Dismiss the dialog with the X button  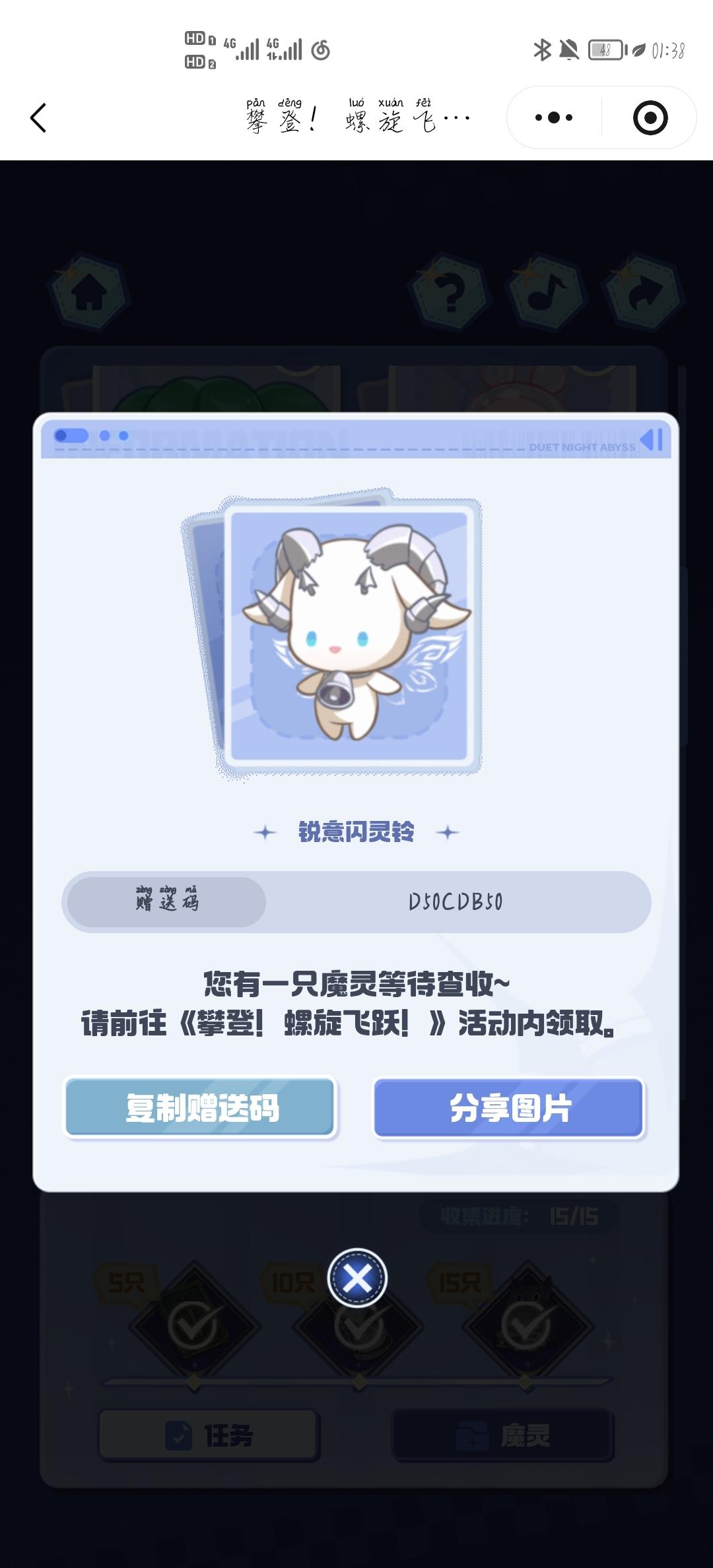(357, 1279)
